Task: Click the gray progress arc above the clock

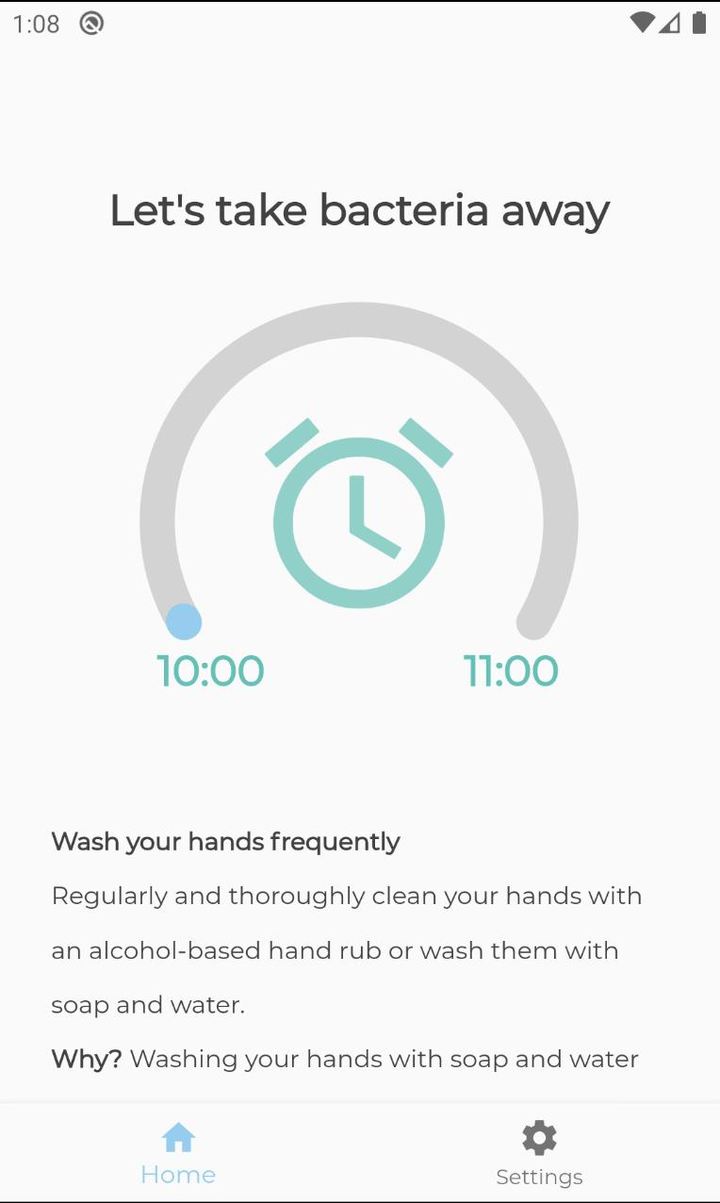Action: [x=360, y=318]
